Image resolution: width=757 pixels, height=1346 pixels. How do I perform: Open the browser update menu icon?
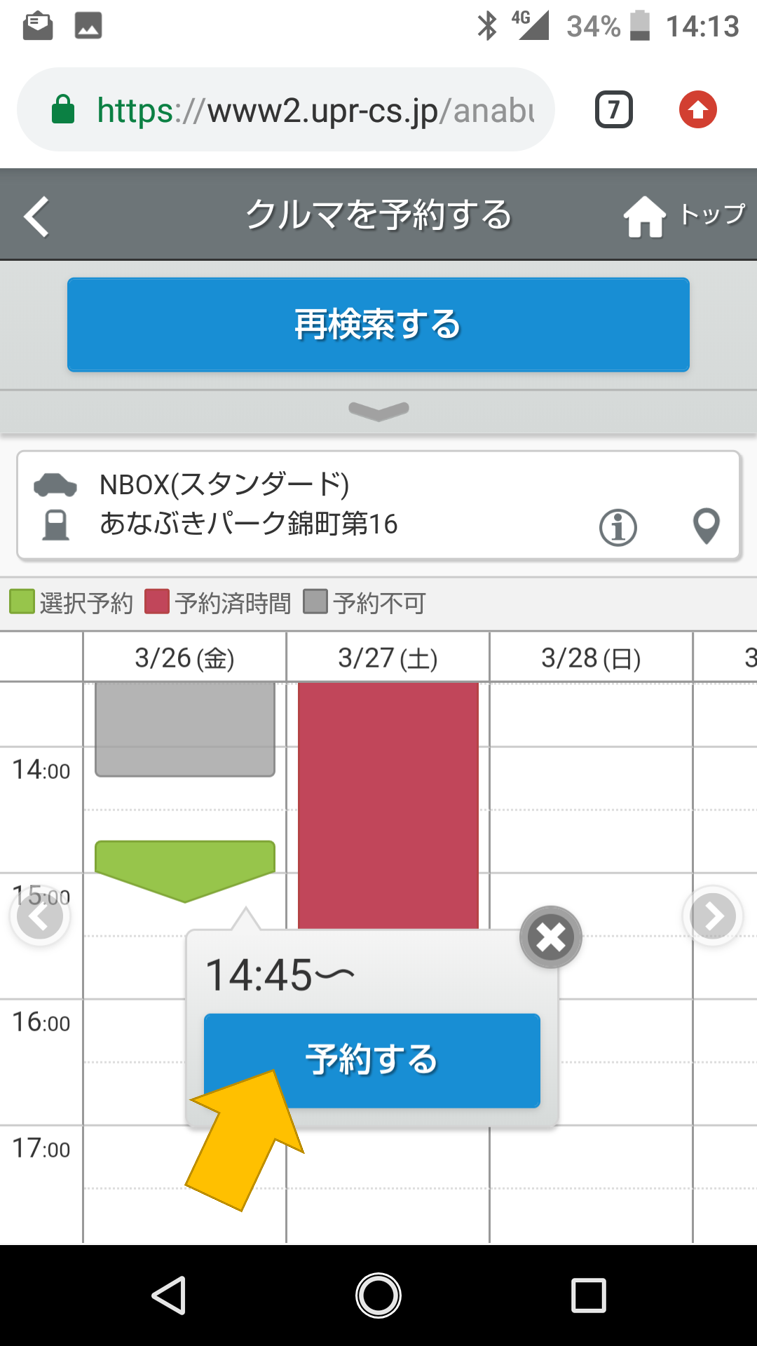pos(698,110)
